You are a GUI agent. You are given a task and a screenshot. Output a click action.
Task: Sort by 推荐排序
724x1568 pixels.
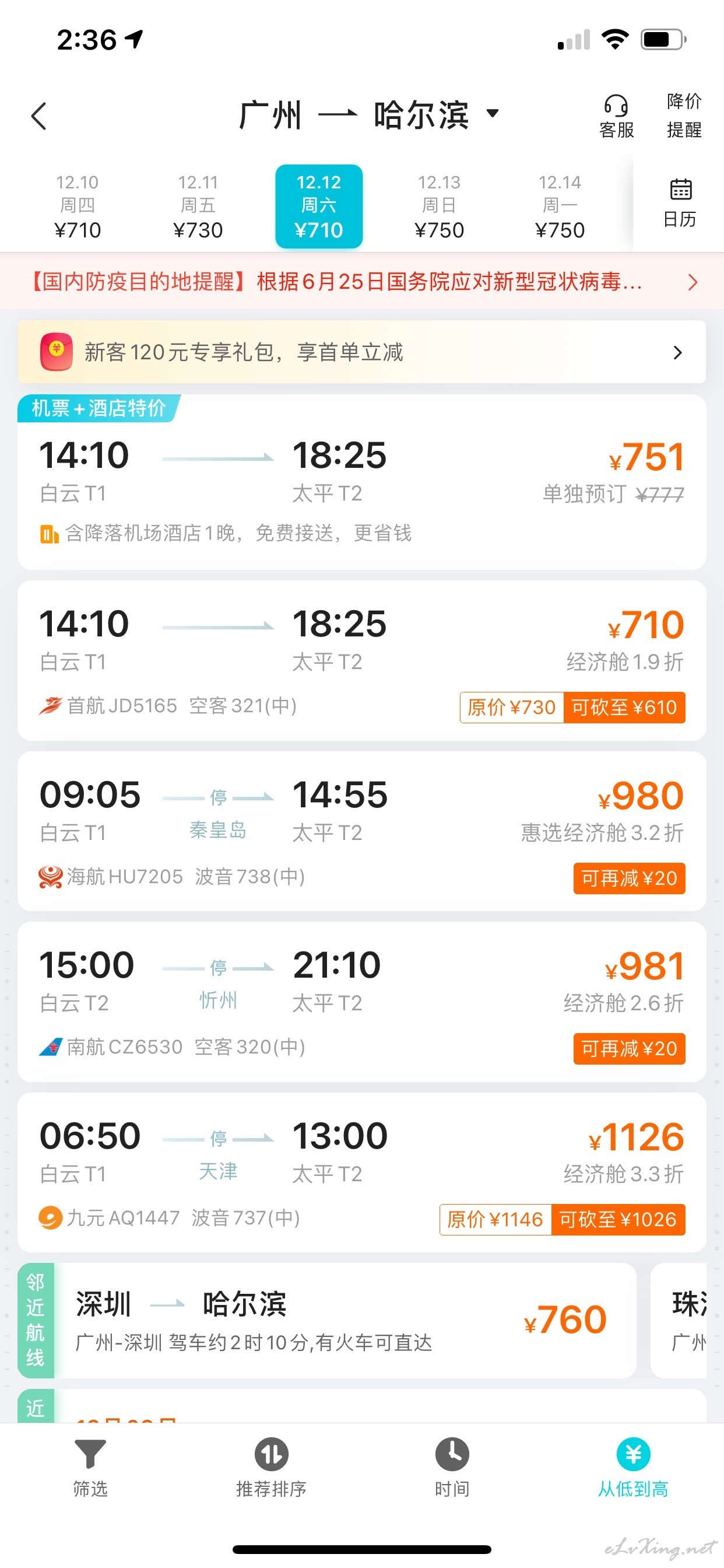coord(271,1468)
